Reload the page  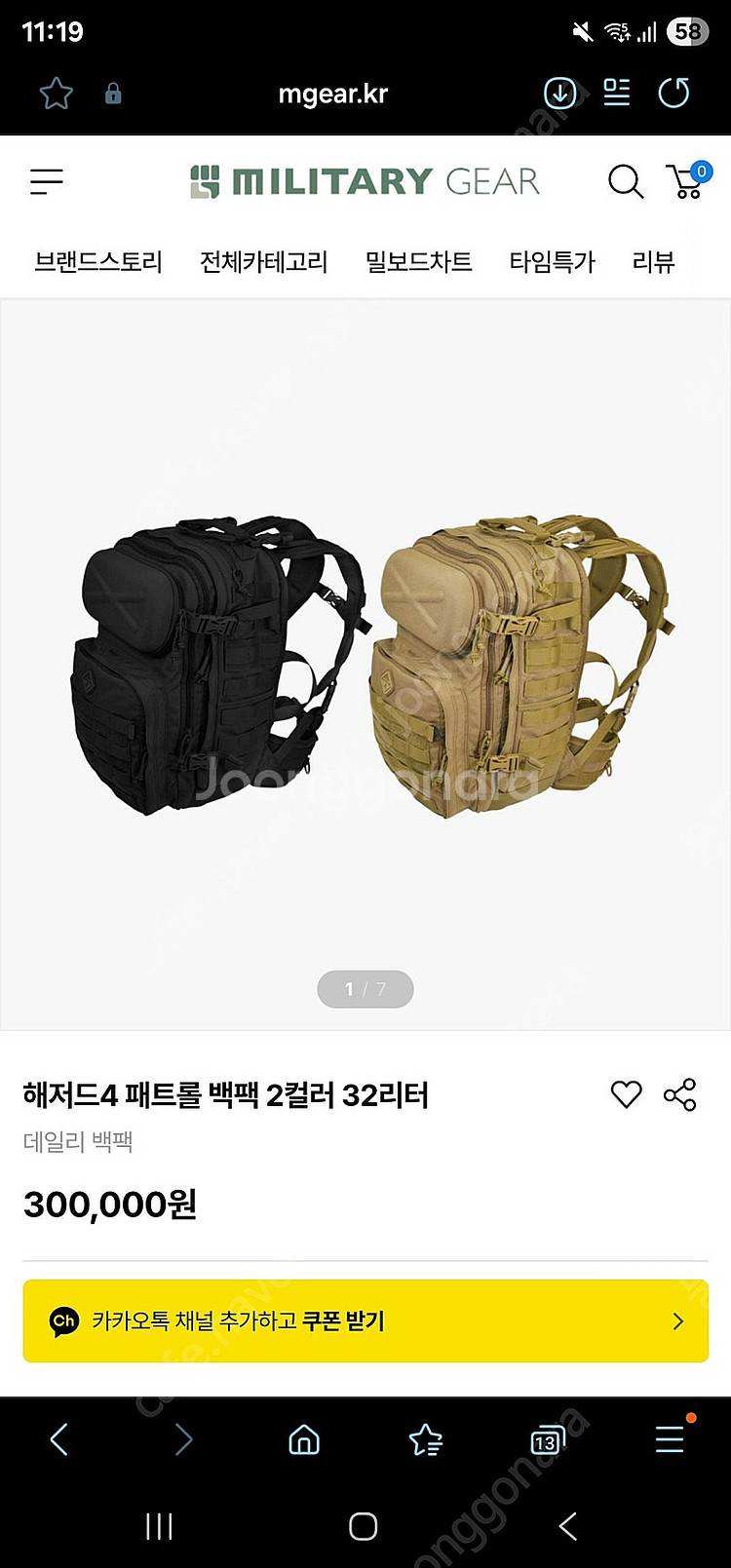[673, 94]
